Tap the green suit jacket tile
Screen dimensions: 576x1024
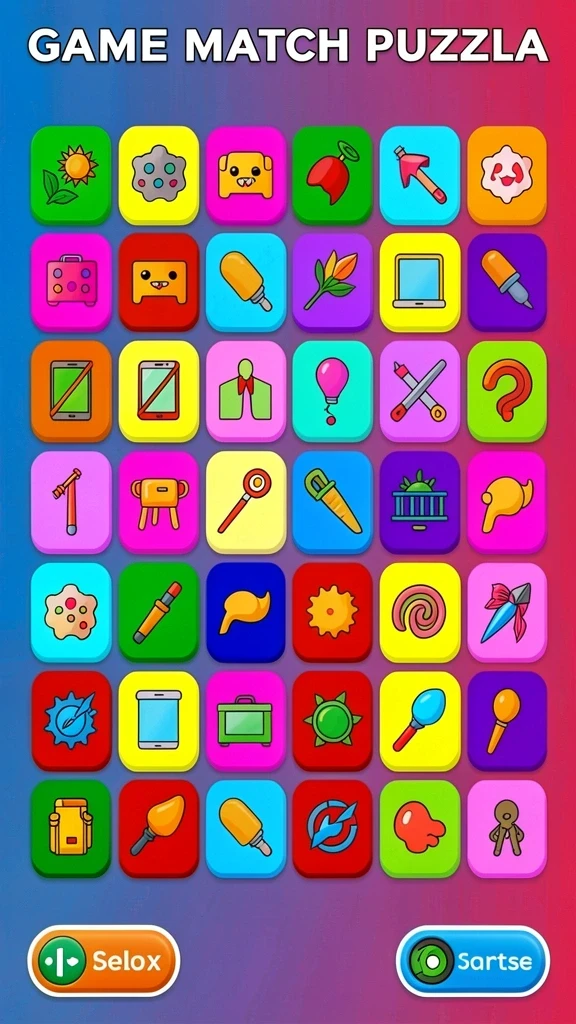[x=246, y=391]
